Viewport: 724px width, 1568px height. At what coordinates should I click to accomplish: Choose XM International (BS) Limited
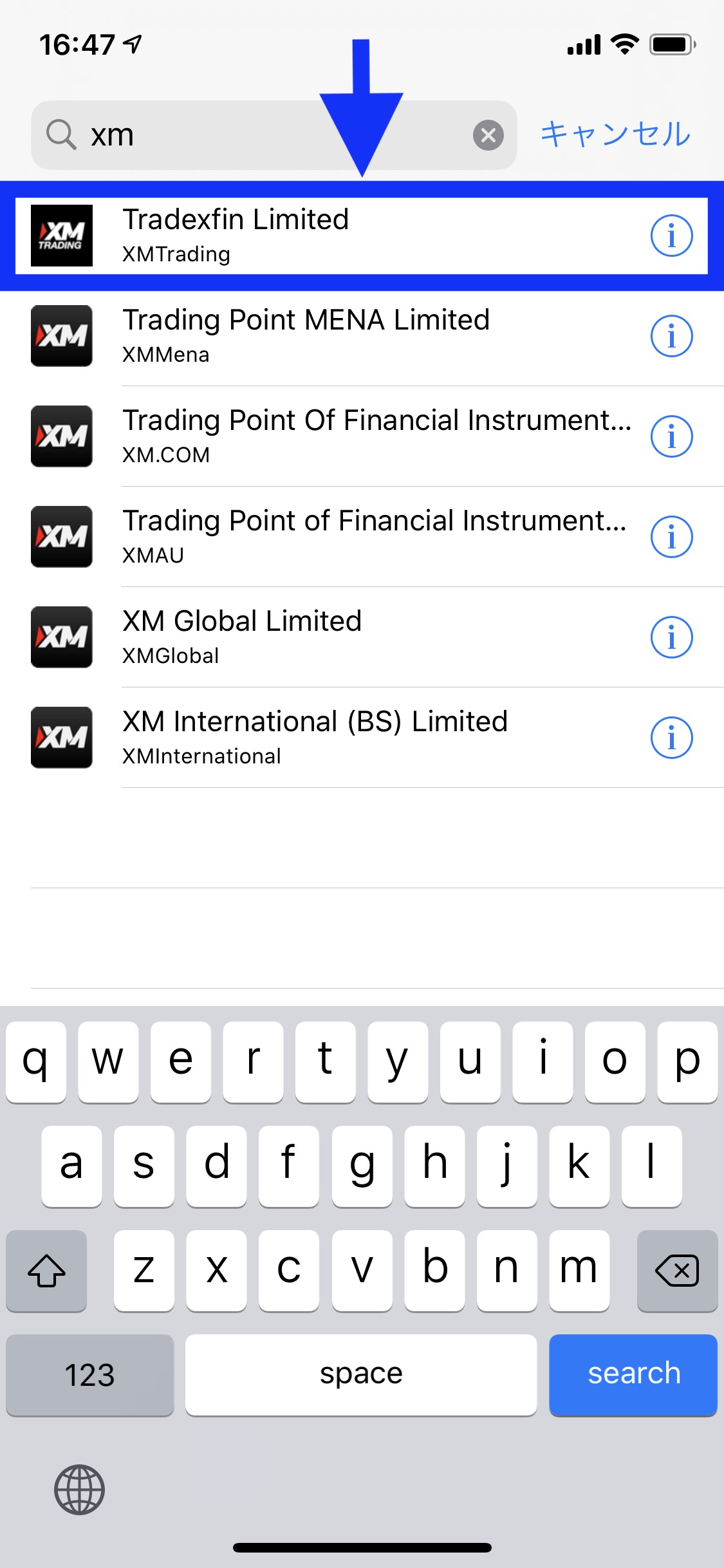(362, 738)
